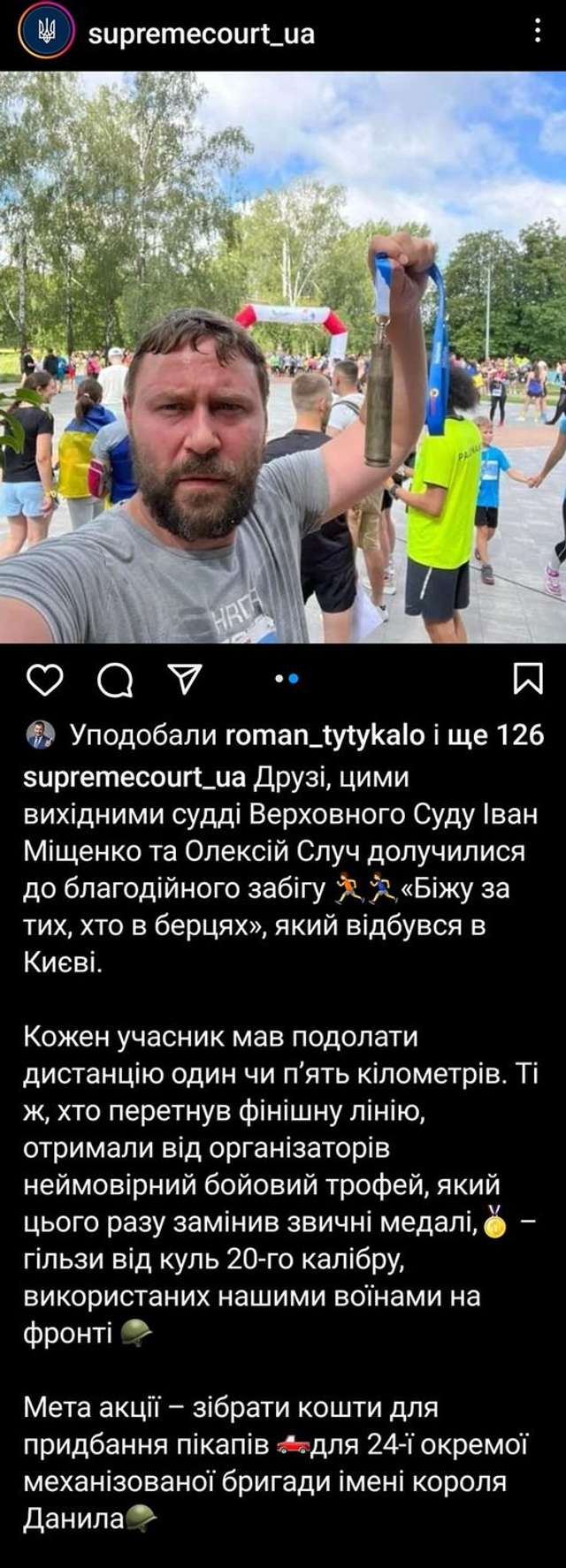
Task: Open comments on this post
Action: pos(115,679)
